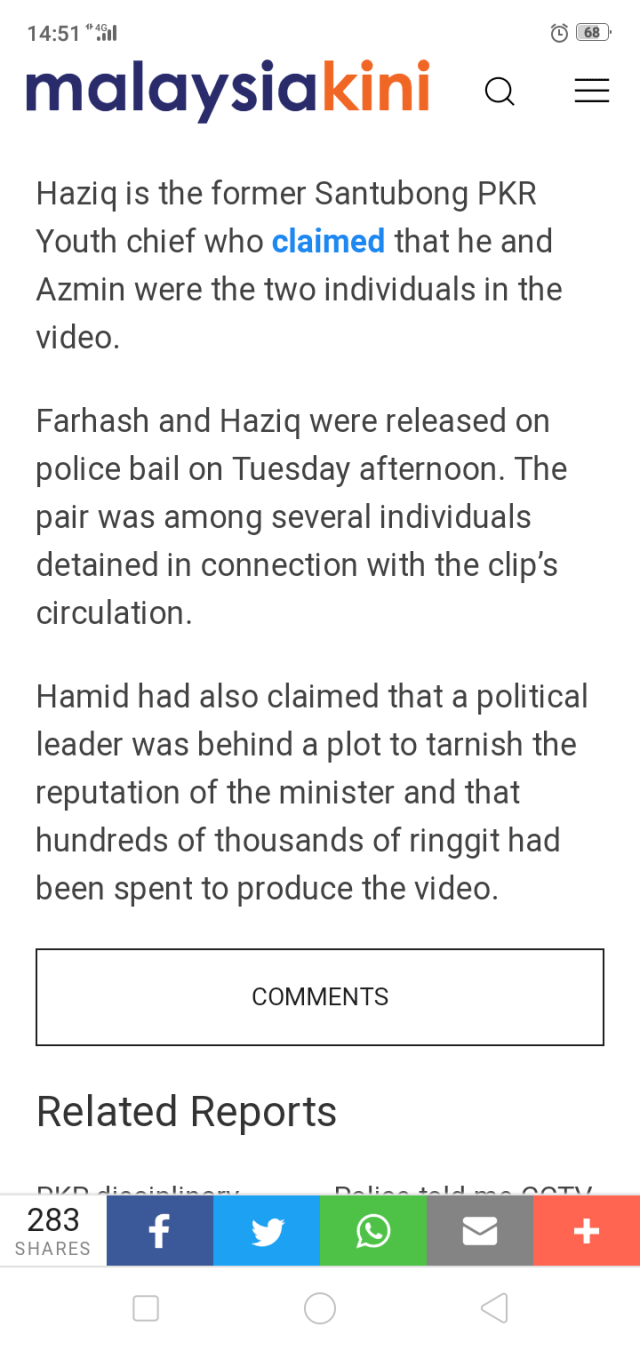Screen dimensions: 640x1351
Task: Open the hamburger menu
Action: pyautogui.click(x=591, y=92)
